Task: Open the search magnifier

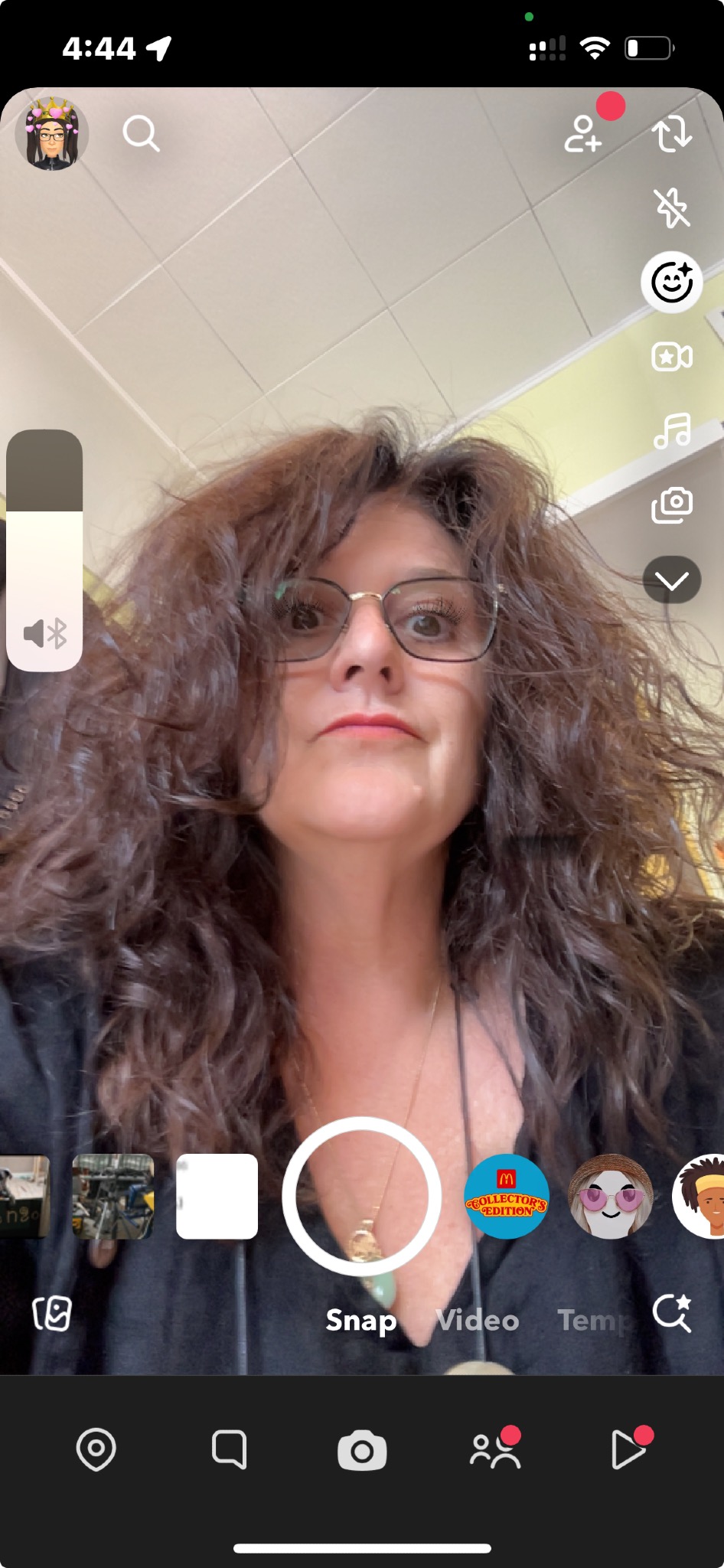Action: coord(141,134)
